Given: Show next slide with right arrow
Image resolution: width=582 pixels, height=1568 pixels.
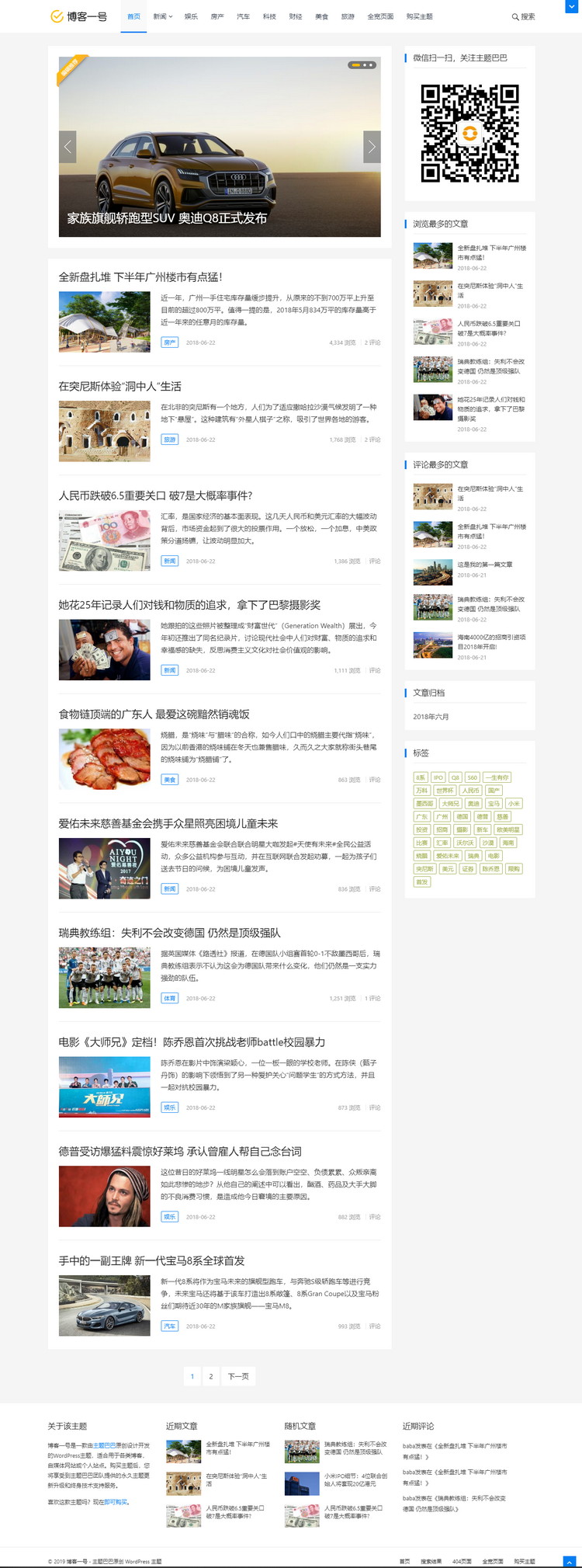Looking at the screenshot, I should pos(372,146).
